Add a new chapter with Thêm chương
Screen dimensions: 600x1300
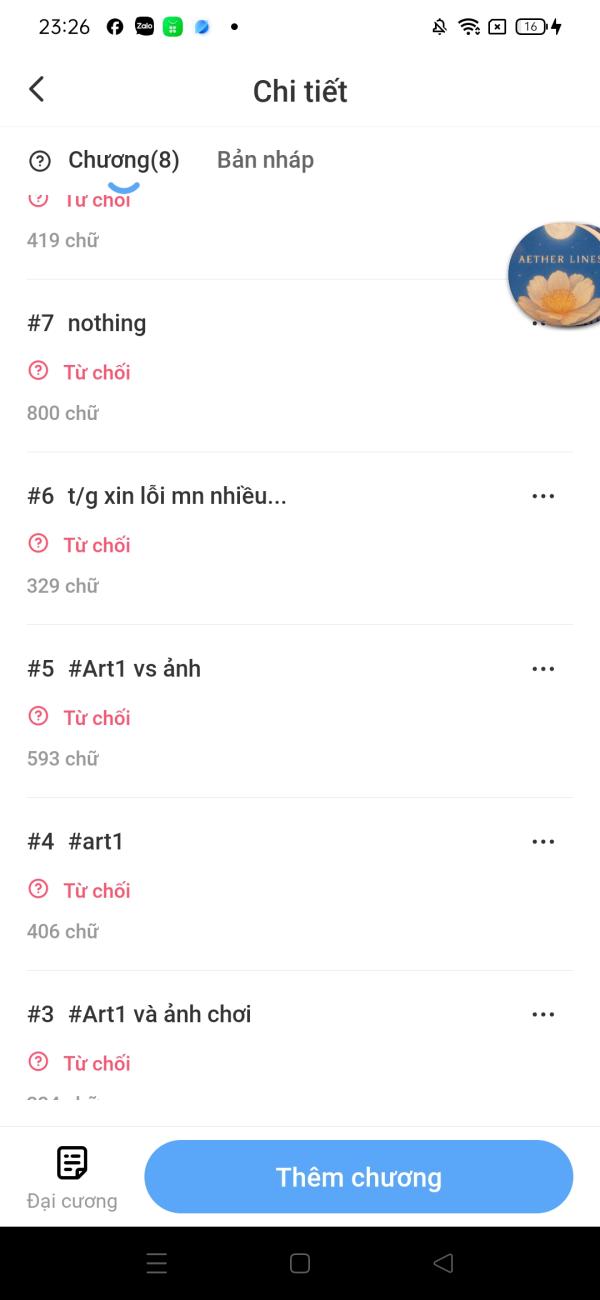(358, 1177)
